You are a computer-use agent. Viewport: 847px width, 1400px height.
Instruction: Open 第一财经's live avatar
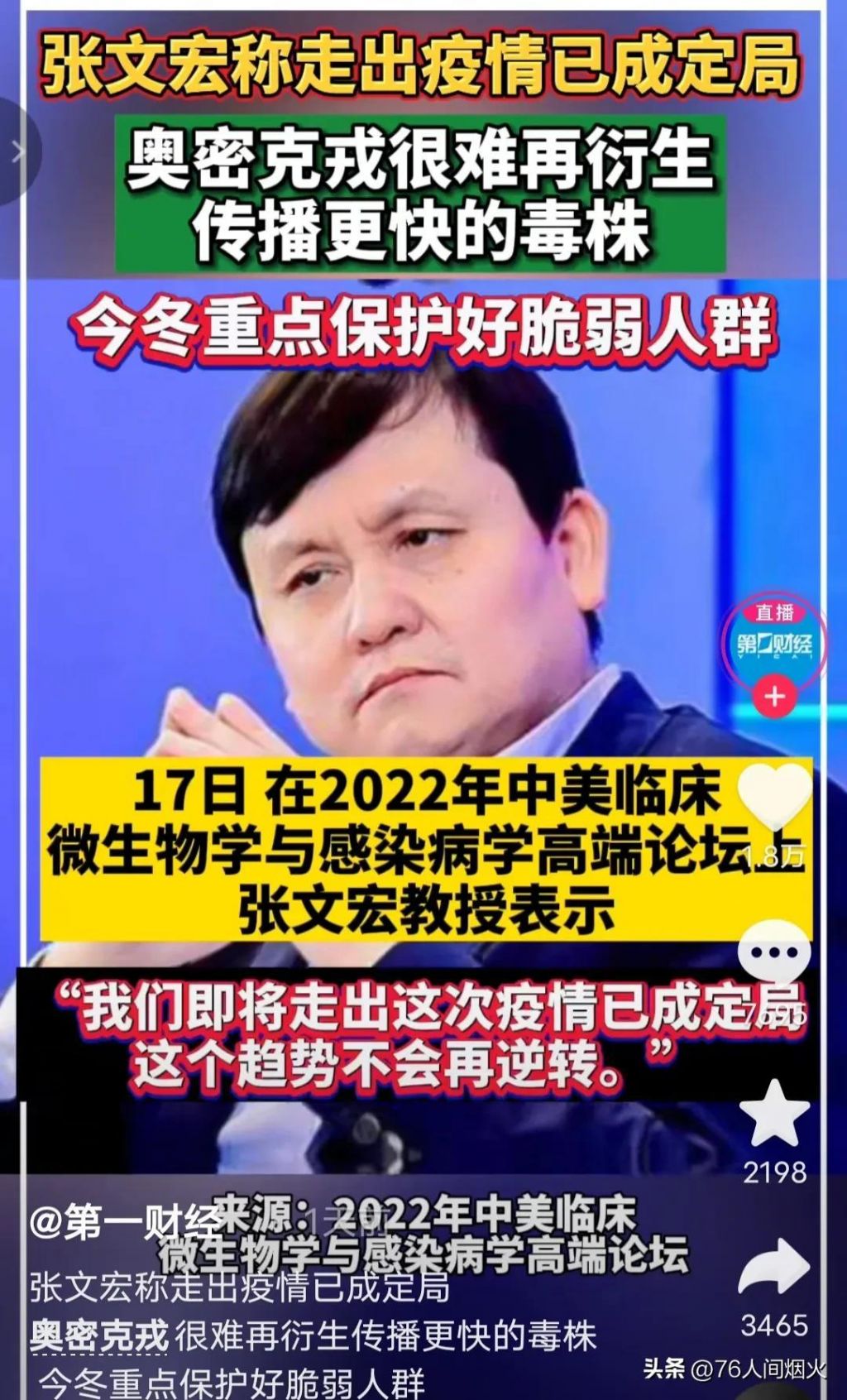click(x=774, y=643)
